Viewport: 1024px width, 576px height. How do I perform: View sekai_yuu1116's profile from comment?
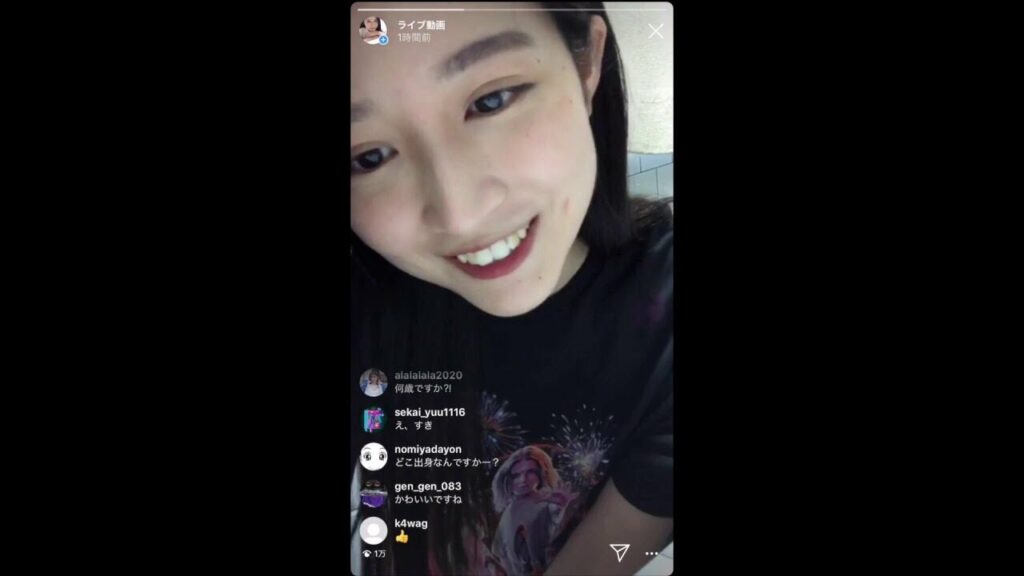pyautogui.click(x=373, y=419)
